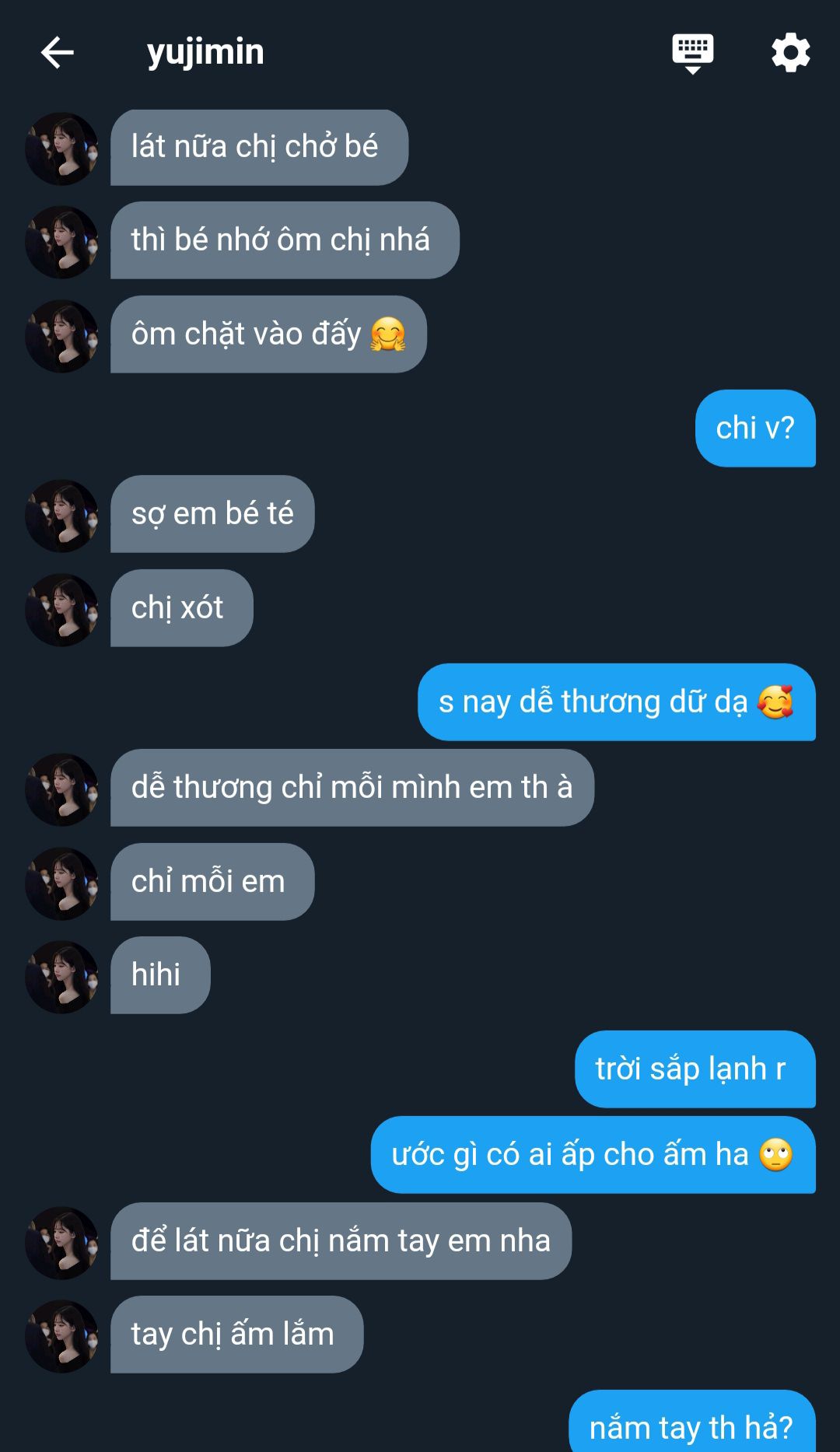840x1452 pixels.
Task: Open chat settings gear
Action: point(790,53)
